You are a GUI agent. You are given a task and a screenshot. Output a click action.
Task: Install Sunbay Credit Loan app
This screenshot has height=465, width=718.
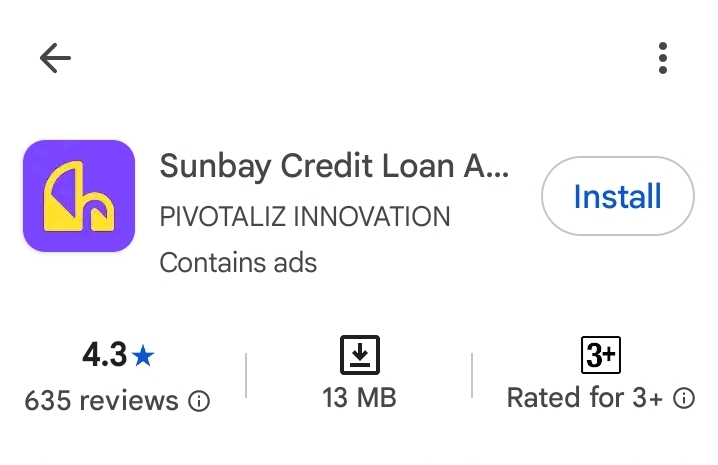pyautogui.click(x=617, y=196)
